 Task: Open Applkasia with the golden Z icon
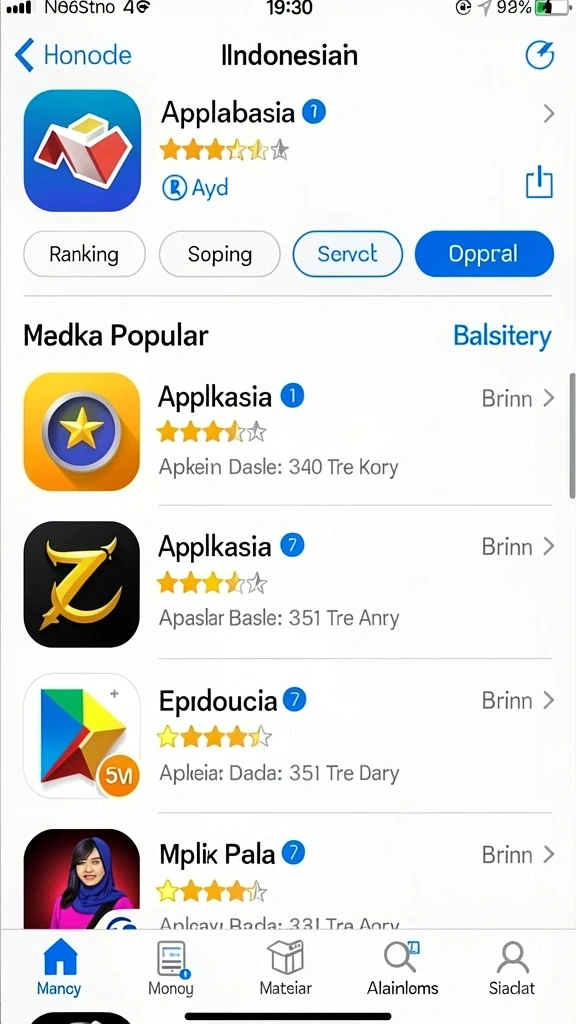tap(288, 583)
